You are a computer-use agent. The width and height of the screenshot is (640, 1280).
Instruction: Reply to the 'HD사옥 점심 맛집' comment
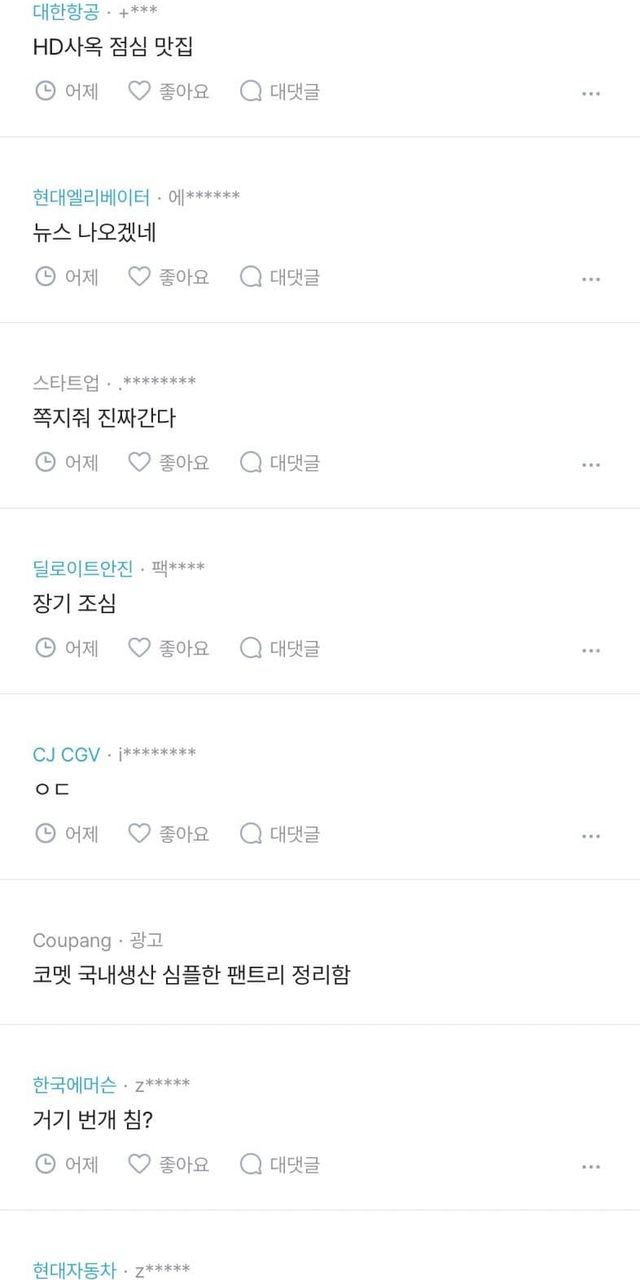pyautogui.click(x=280, y=91)
